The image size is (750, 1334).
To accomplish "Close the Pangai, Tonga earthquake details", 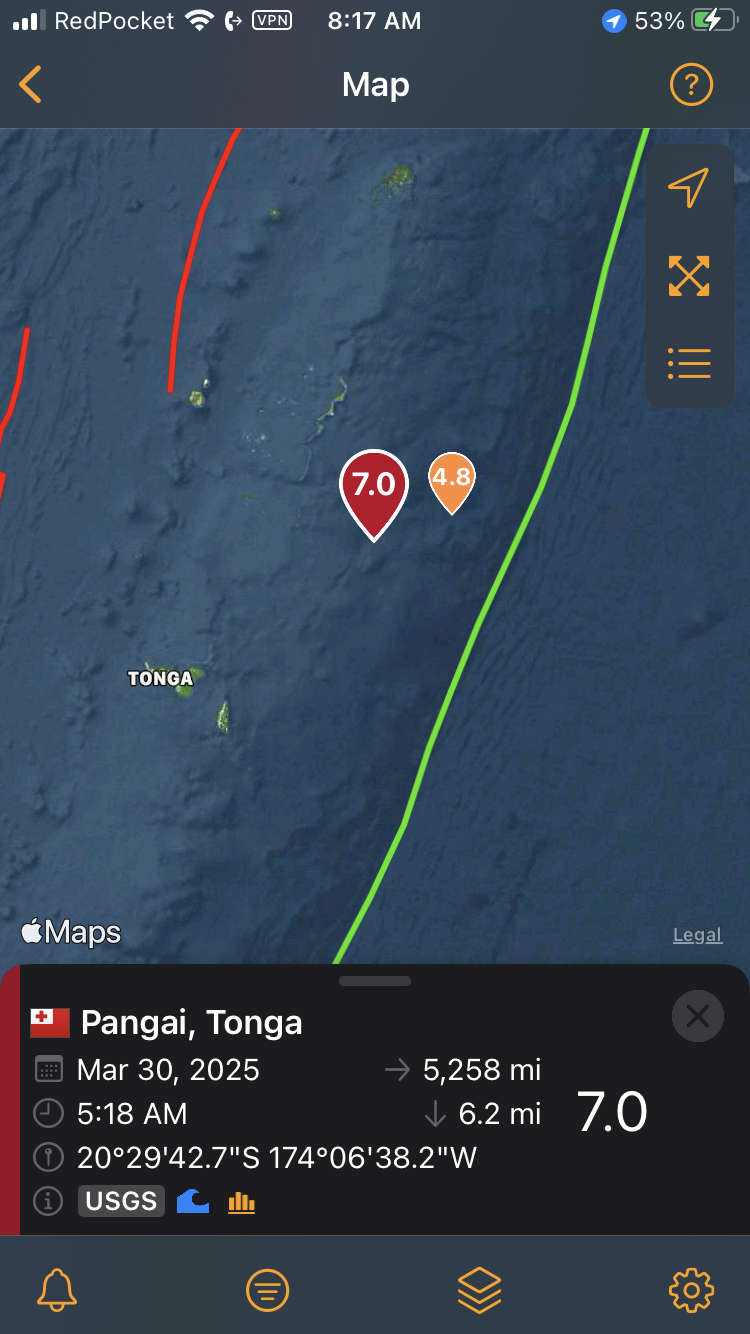I will pyautogui.click(x=697, y=1017).
